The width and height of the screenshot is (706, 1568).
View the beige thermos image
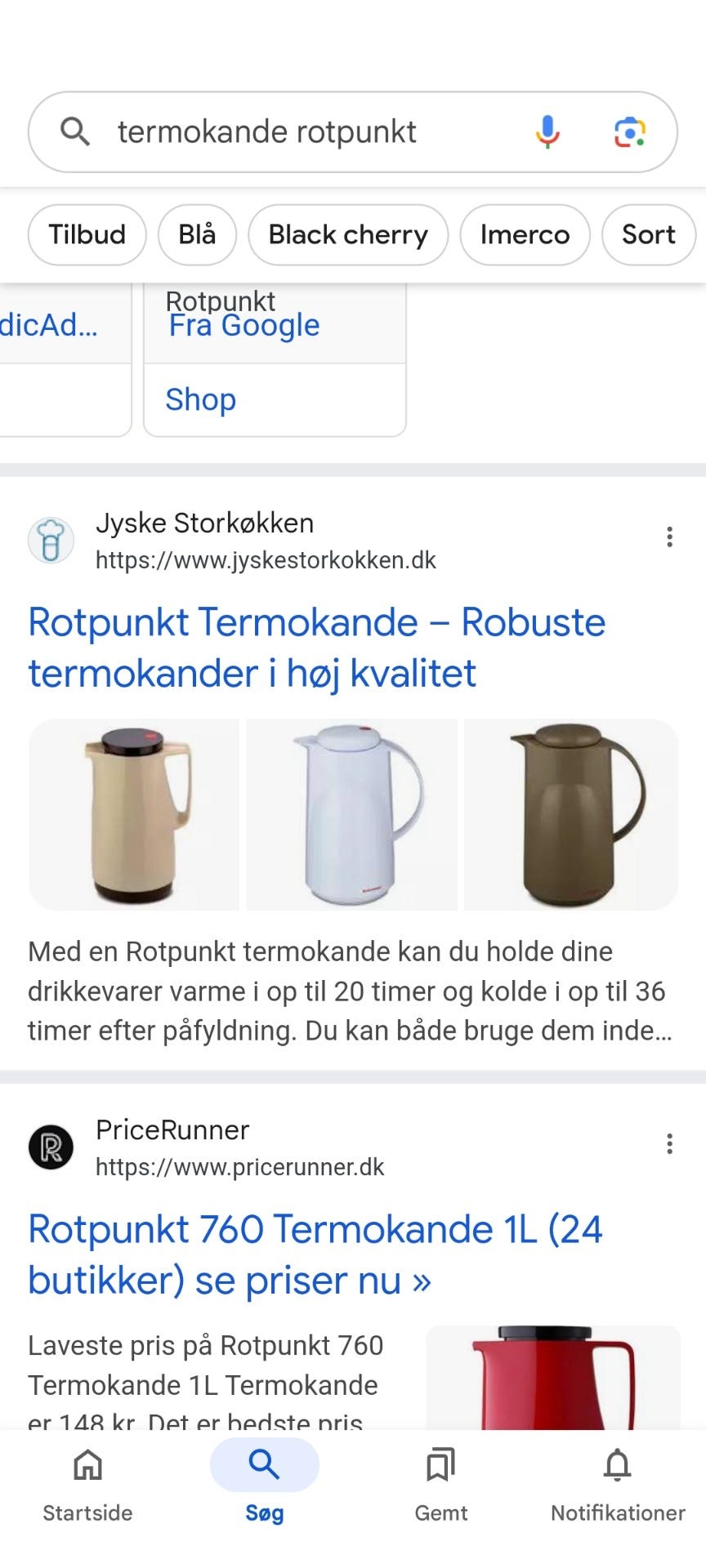(135, 815)
